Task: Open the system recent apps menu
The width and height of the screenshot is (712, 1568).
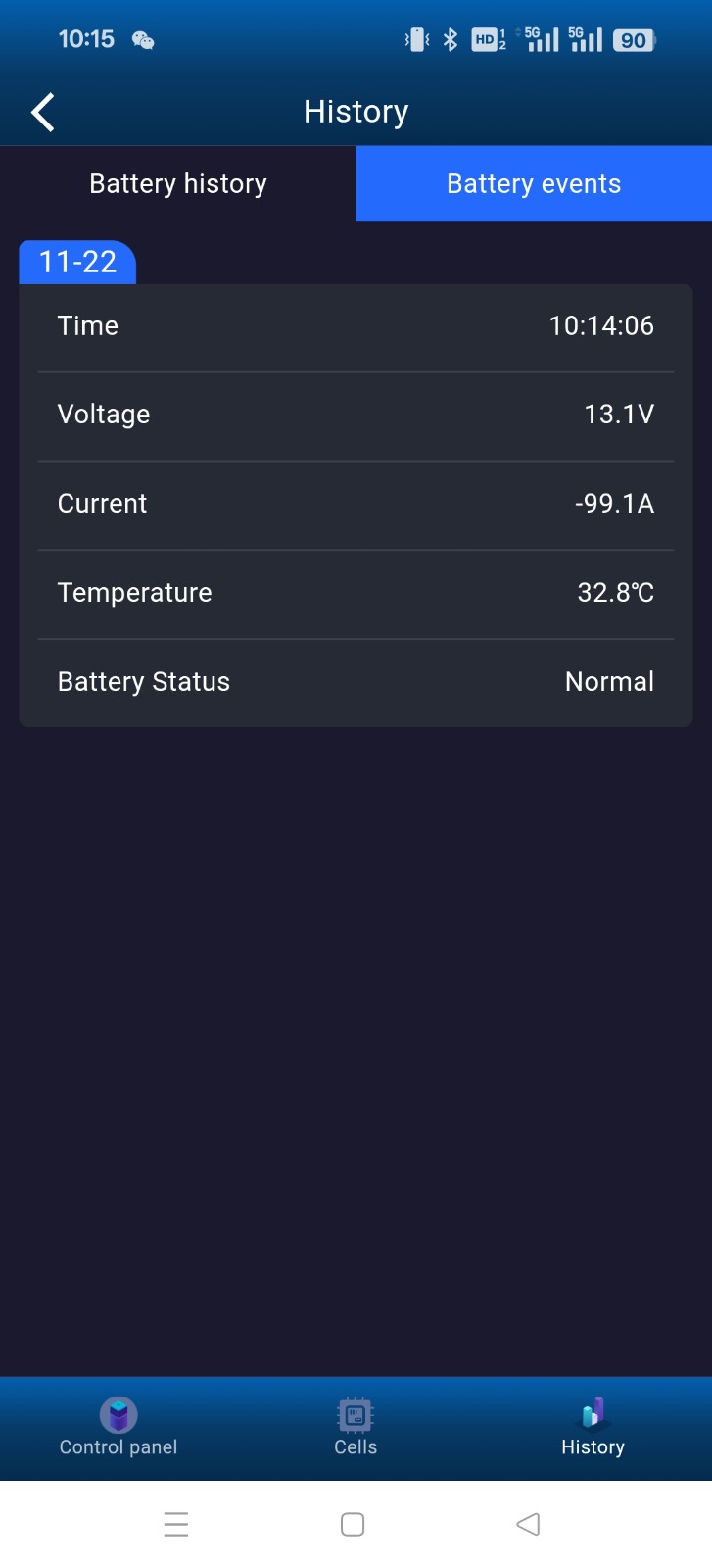Action: (x=176, y=1524)
